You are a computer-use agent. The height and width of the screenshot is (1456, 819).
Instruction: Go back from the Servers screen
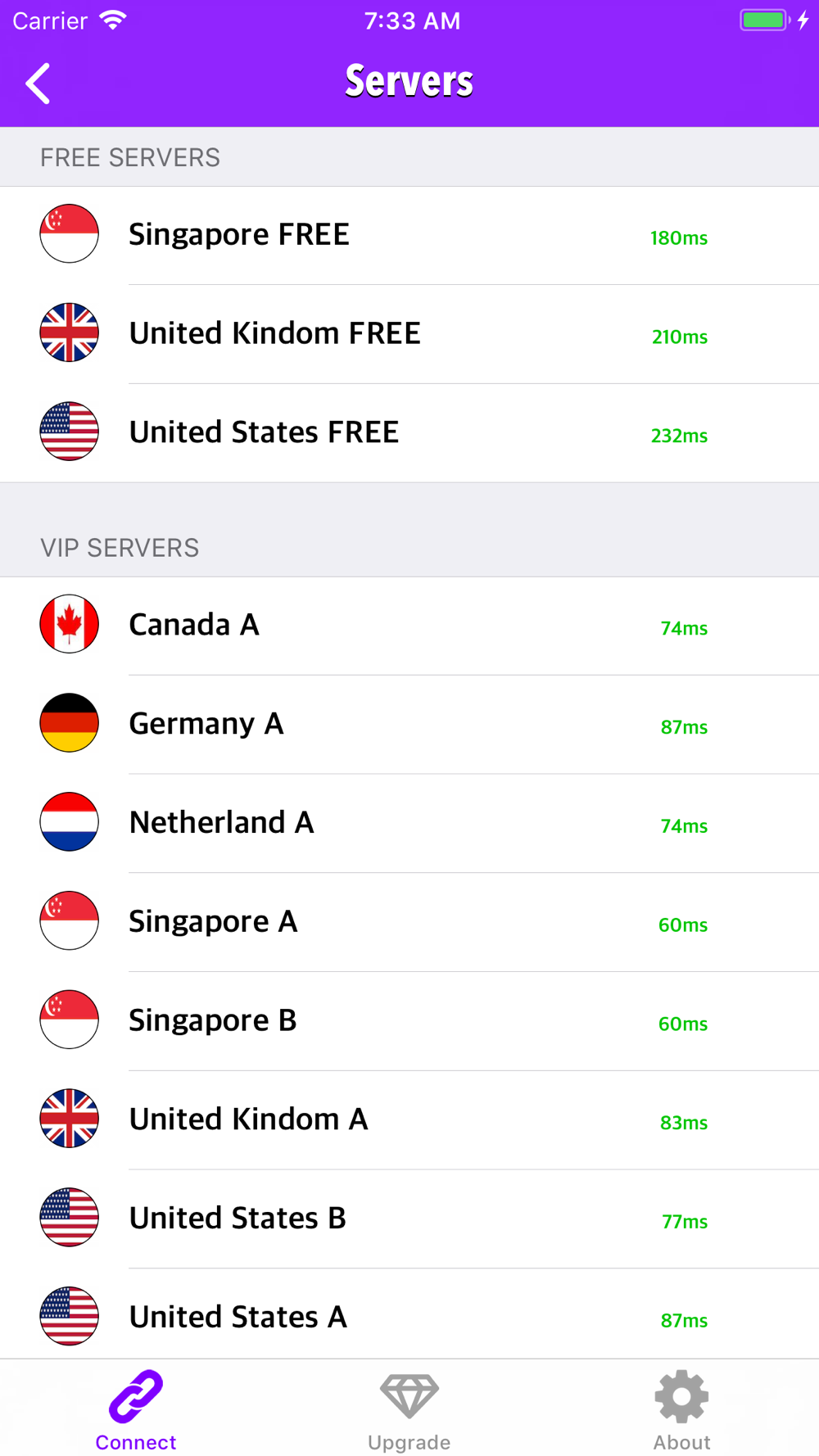[38, 83]
